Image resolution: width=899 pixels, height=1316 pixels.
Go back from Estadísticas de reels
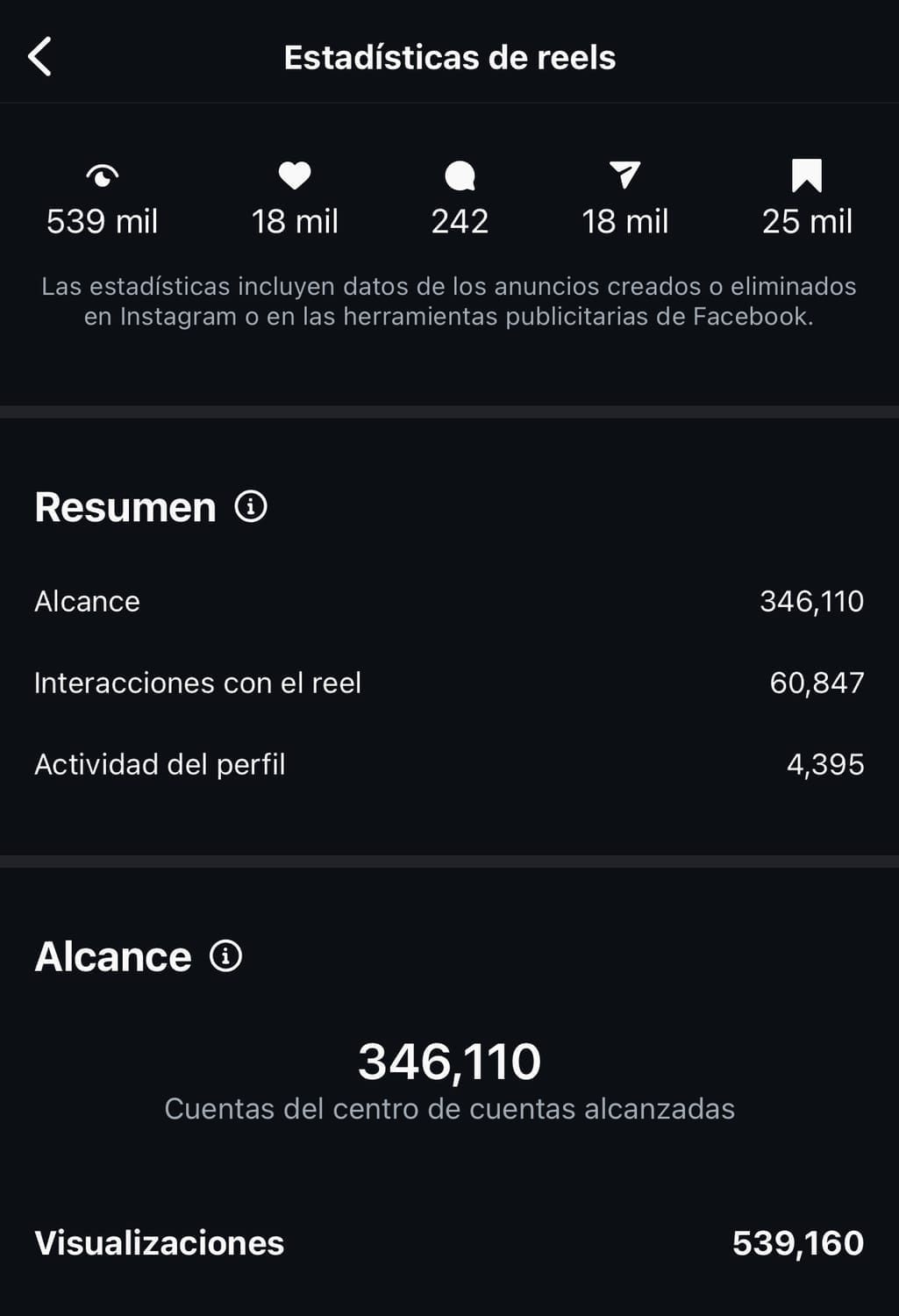pos(40,57)
